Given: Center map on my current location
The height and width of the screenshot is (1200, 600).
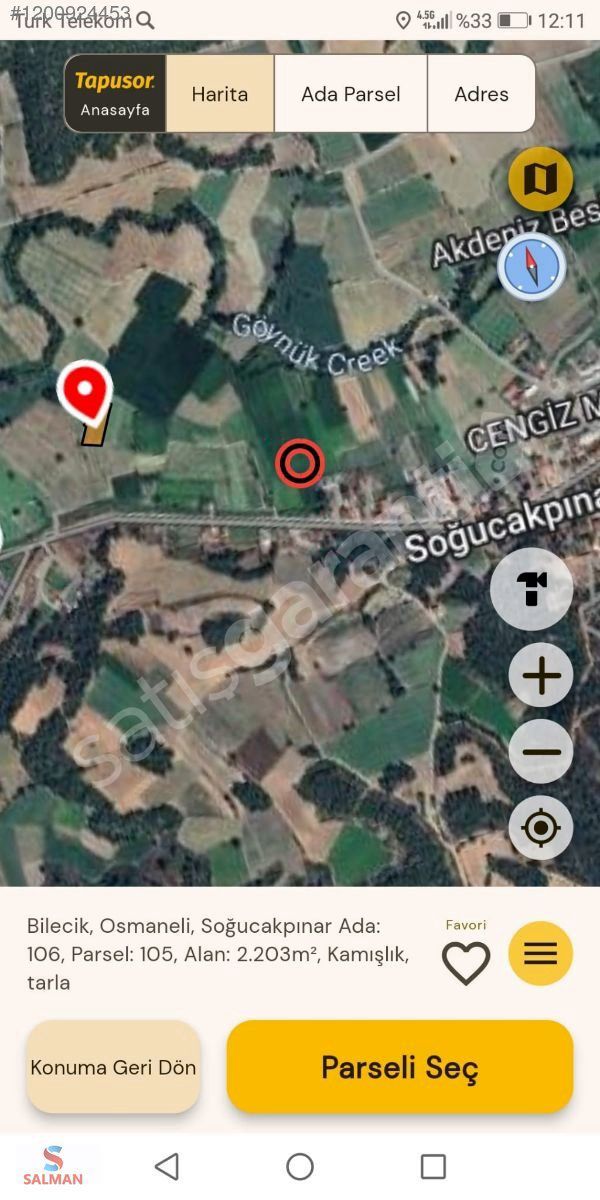Looking at the screenshot, I should coord(540,828).
